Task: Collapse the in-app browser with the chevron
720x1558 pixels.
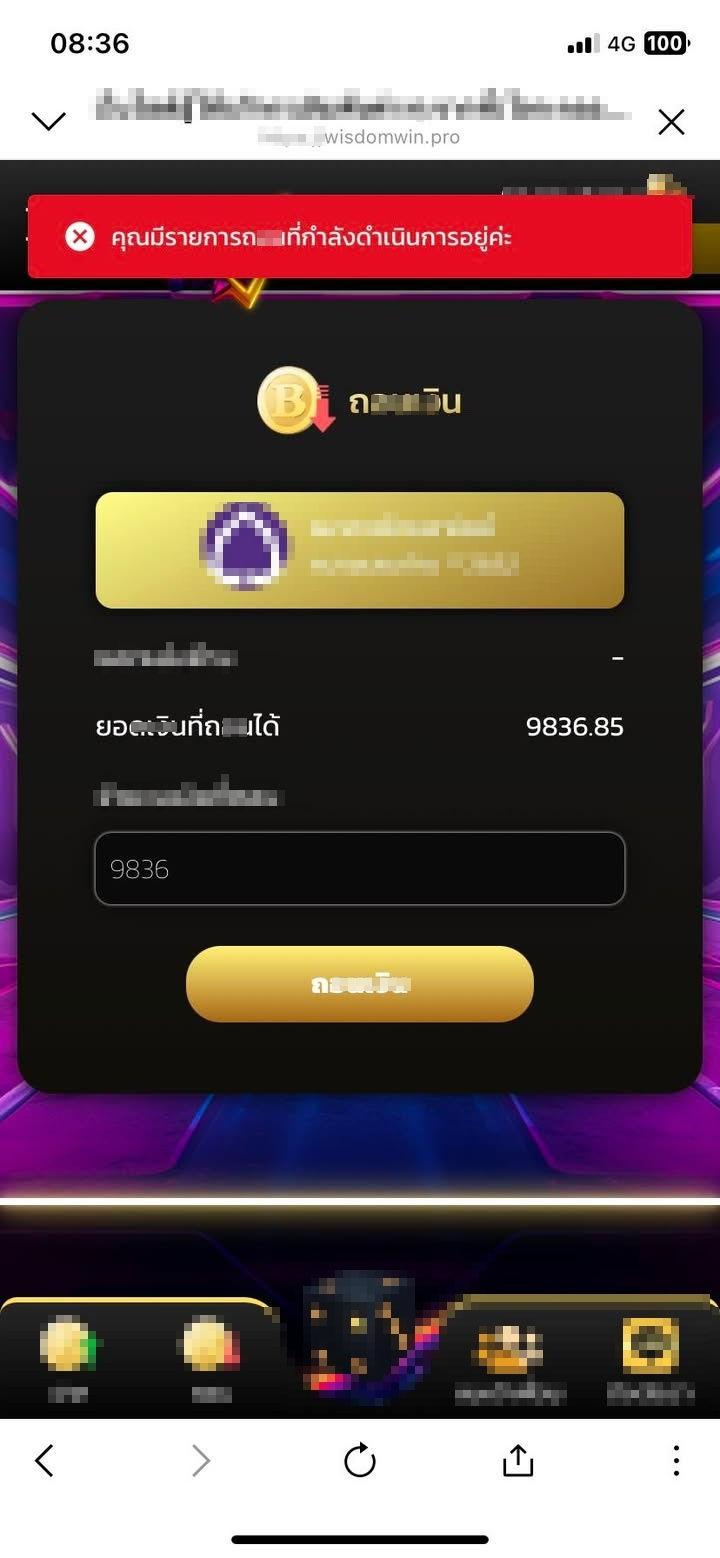Action: 48,122
